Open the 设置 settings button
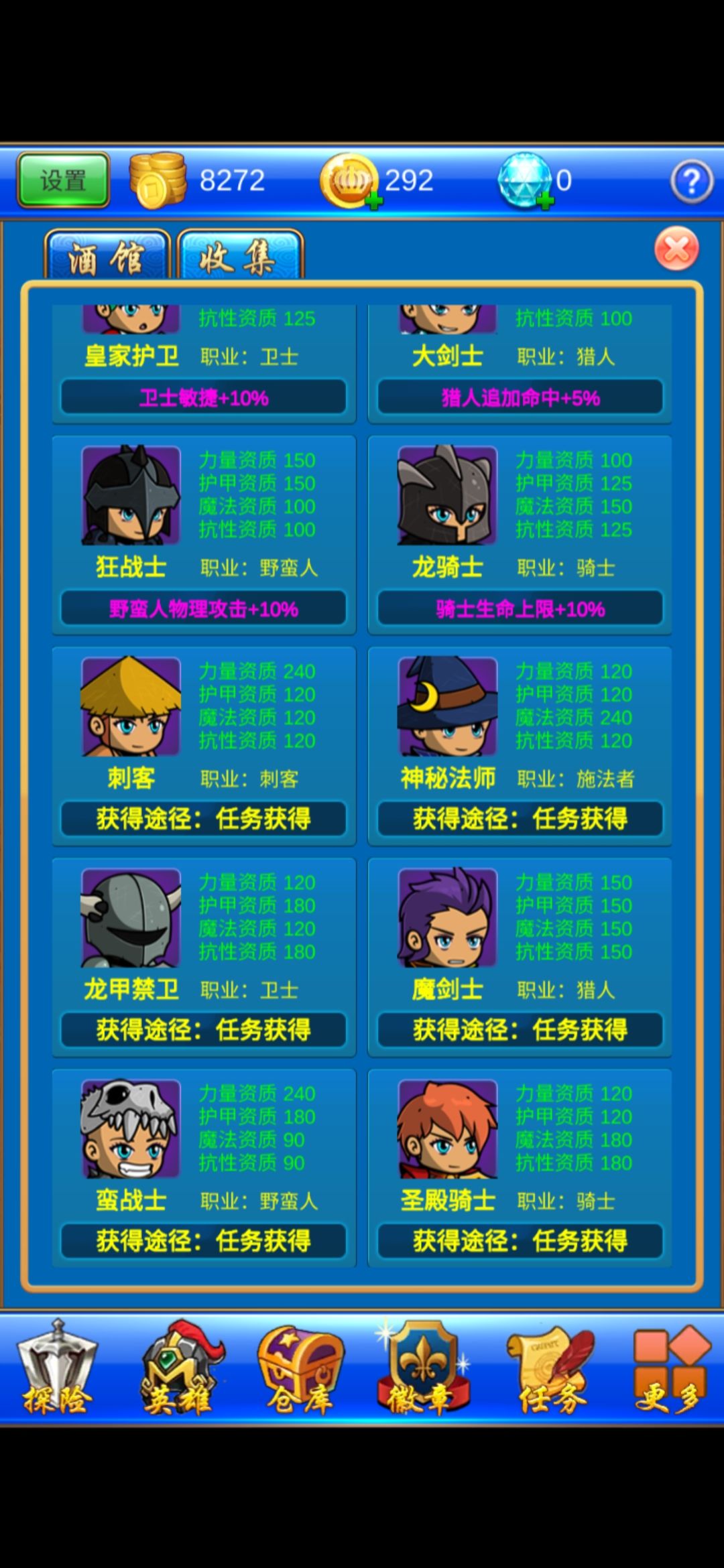 [x=63, y=180]
